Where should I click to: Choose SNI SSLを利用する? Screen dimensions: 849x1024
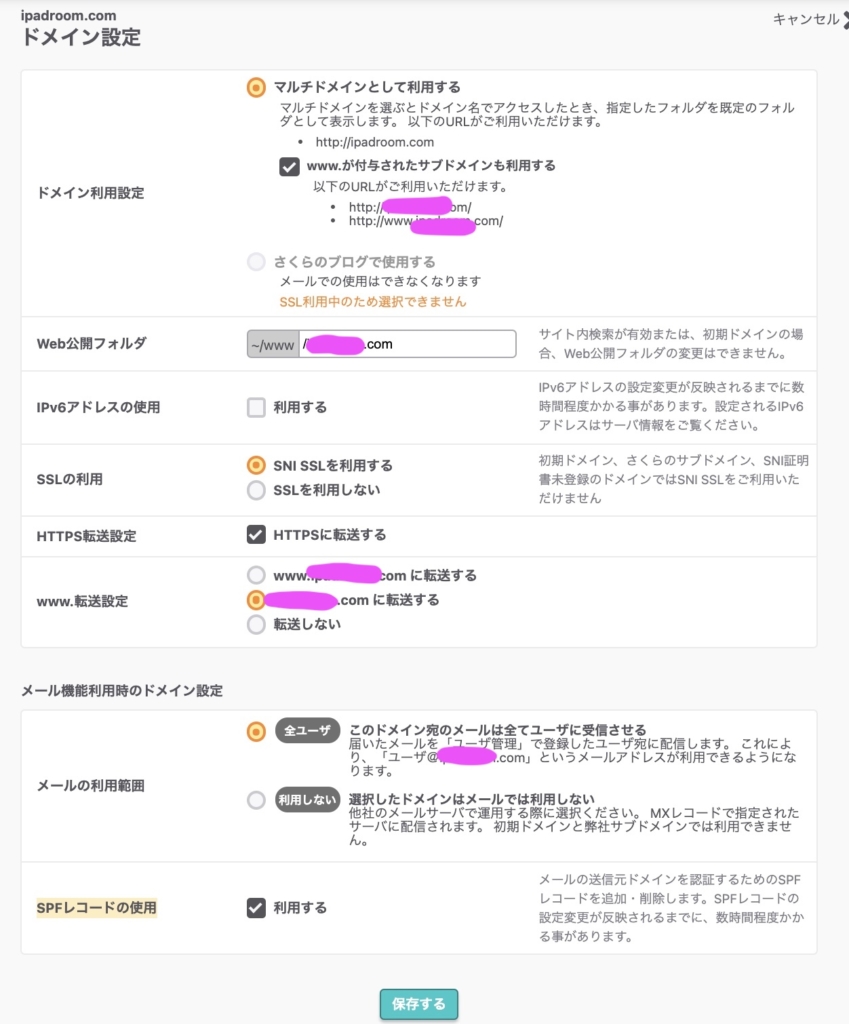coord(256,465)
